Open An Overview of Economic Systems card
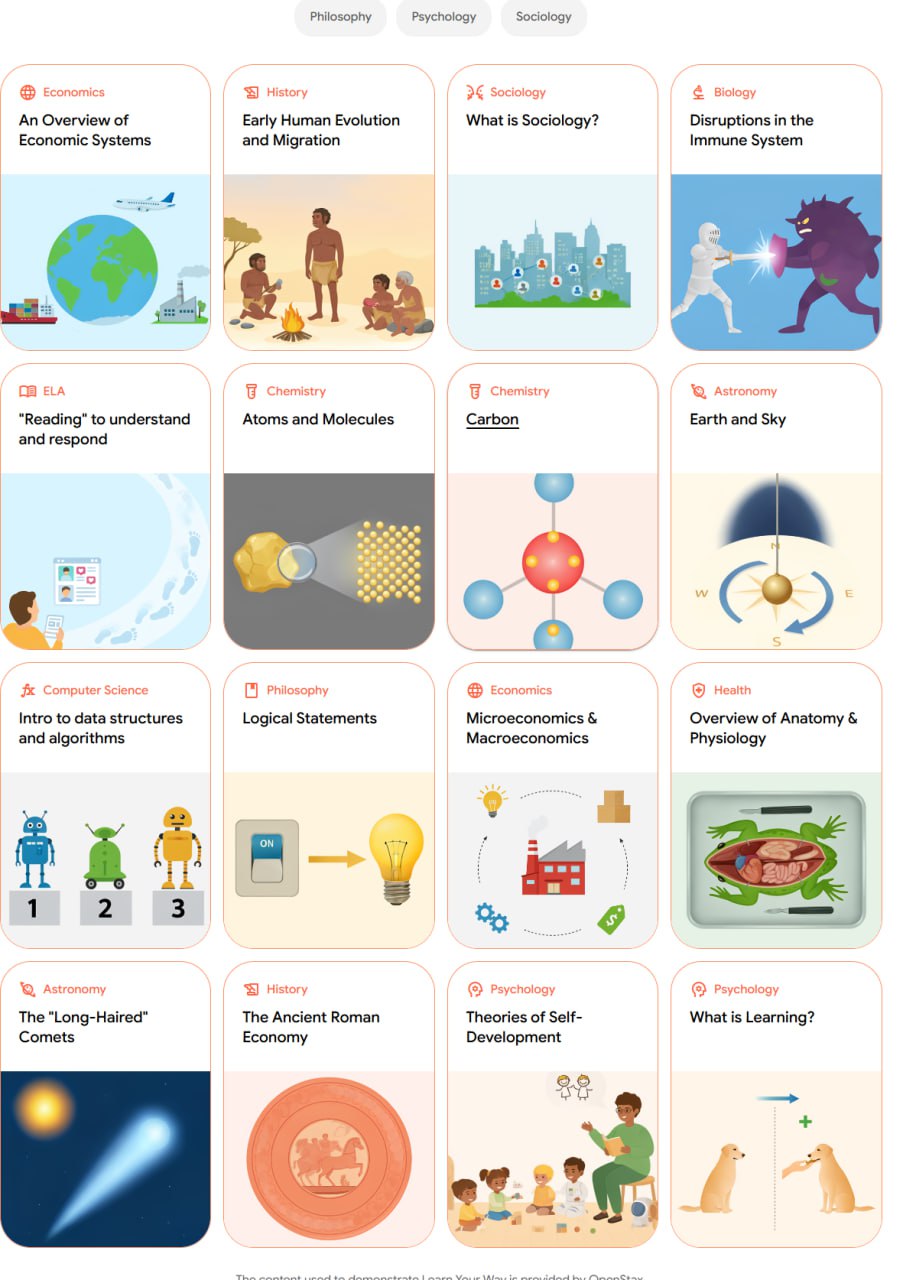The height and width of the screenshot is (1280, 903). pos(105,208)
